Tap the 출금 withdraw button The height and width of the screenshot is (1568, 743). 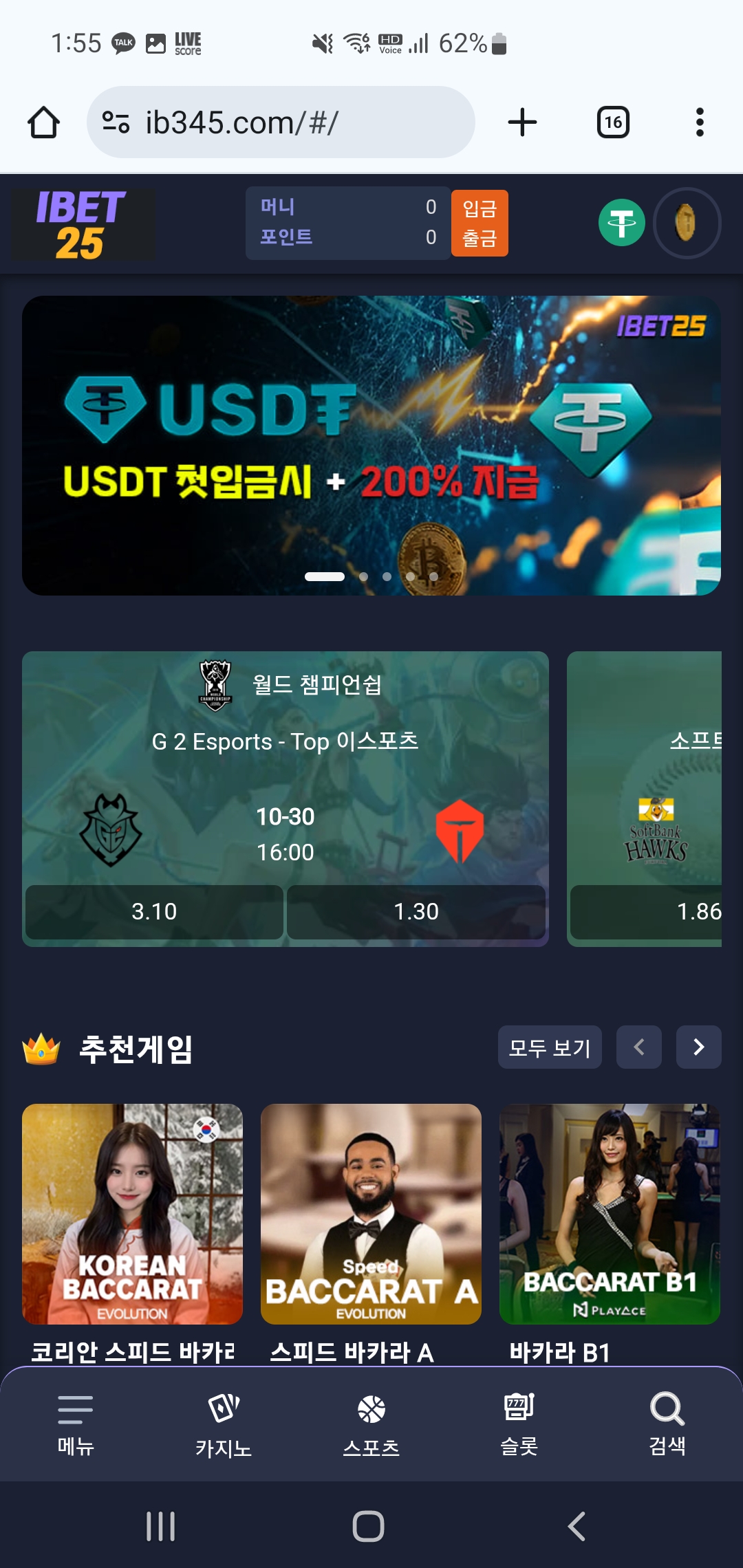click(x=480, y=239)
